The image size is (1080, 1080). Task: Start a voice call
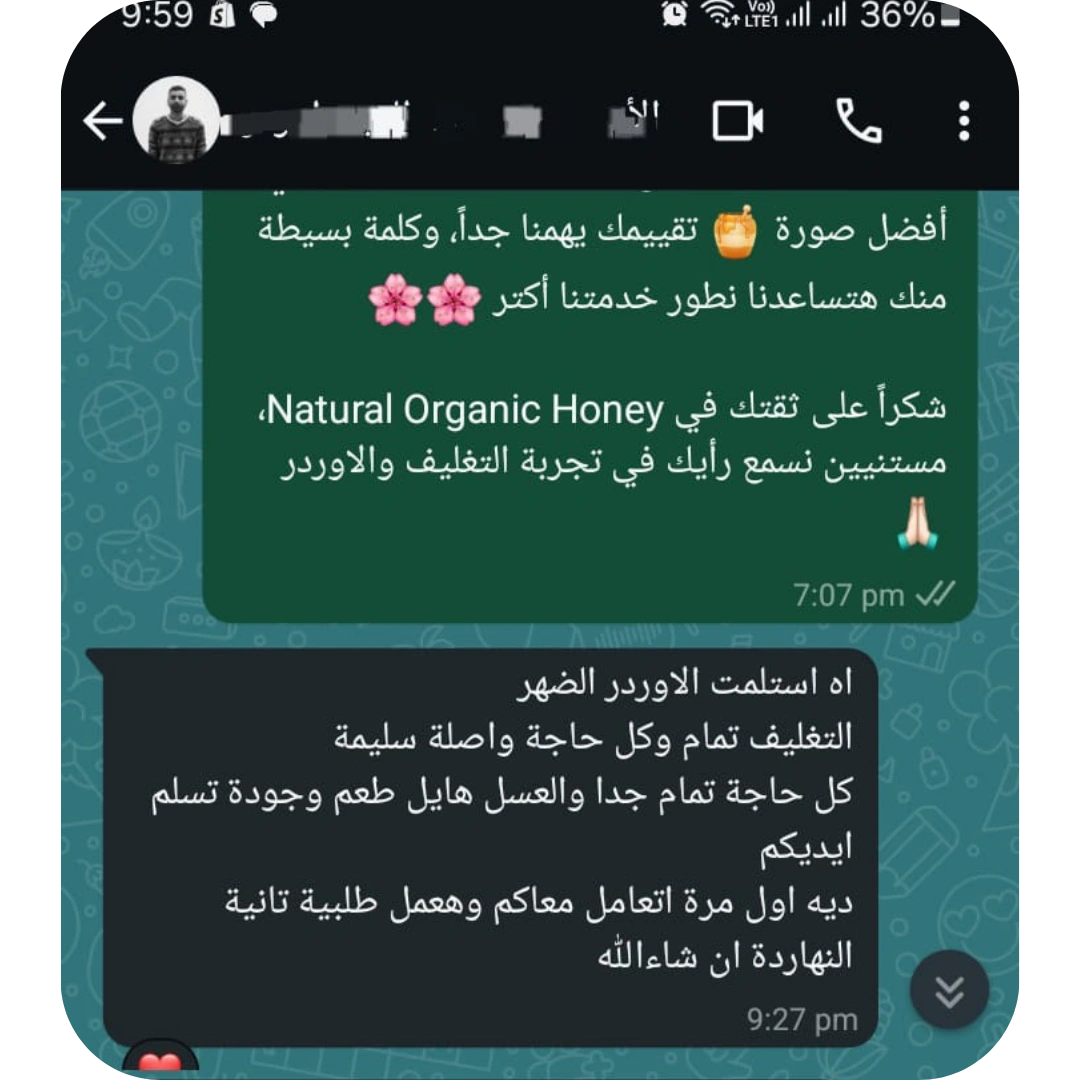point(858,122)
